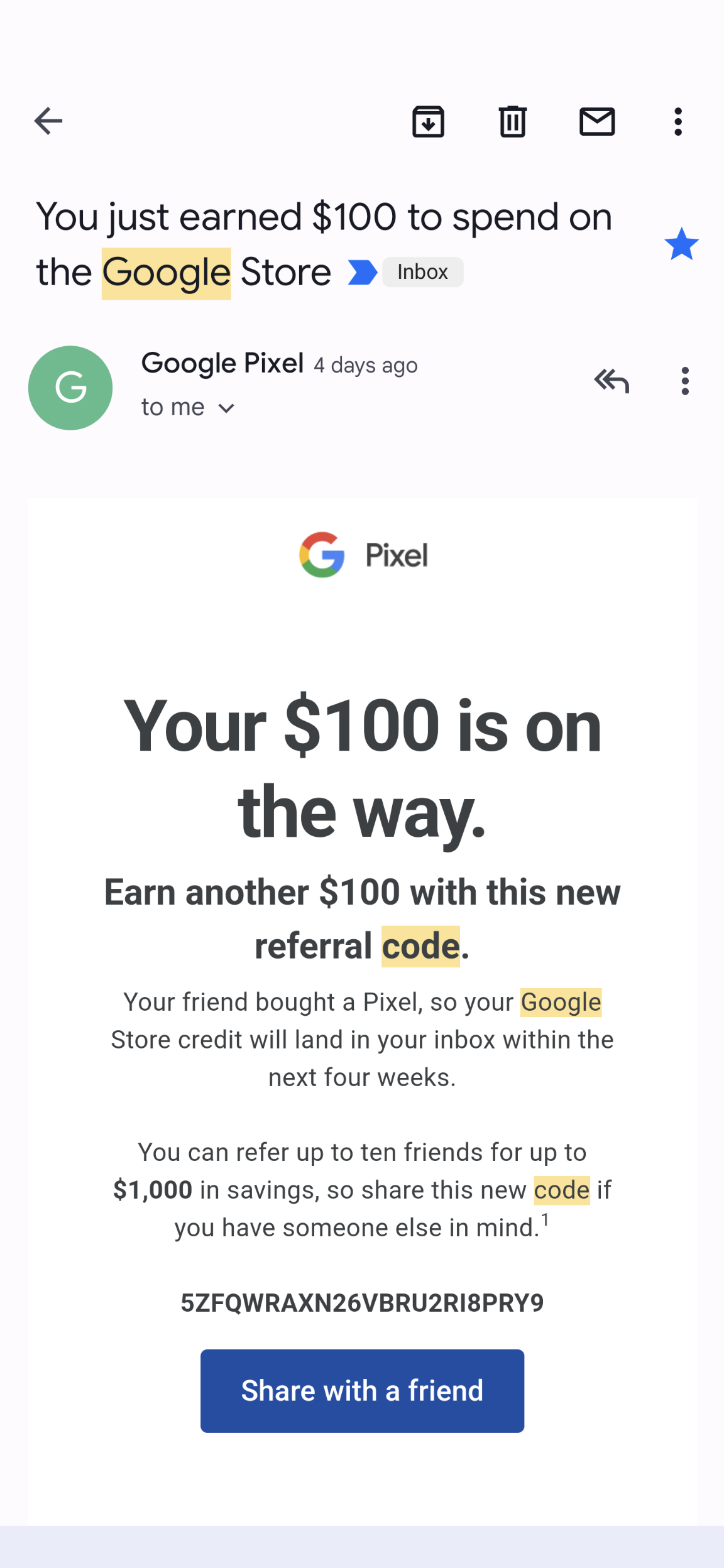Reply all to Google Pixel
Screen dimensions: 724x1568
611,381
